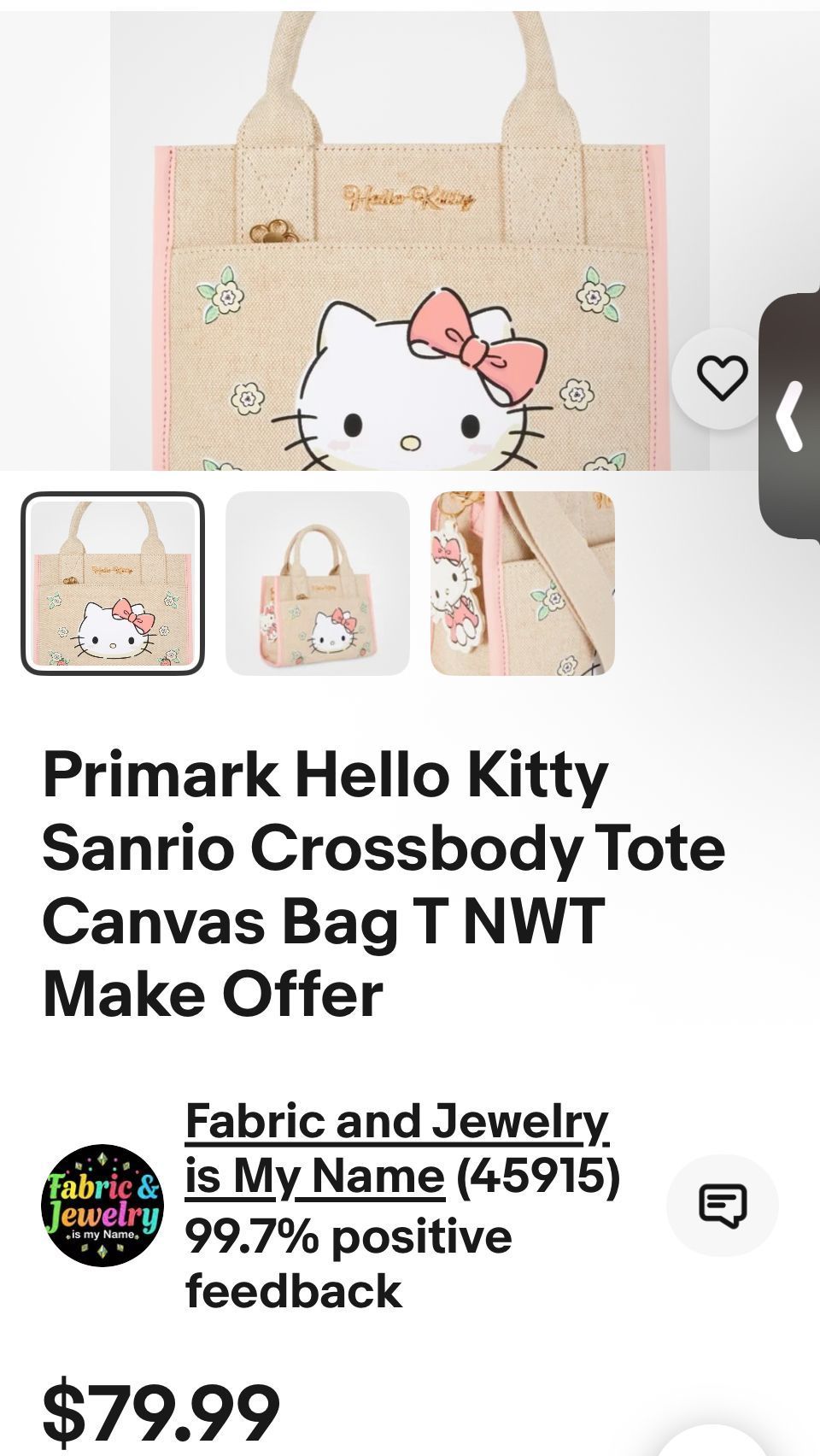Open the Hello Kitty charm close-up thumbnail
Viewport: 820px width, 1456px height.
pos(521,584)
